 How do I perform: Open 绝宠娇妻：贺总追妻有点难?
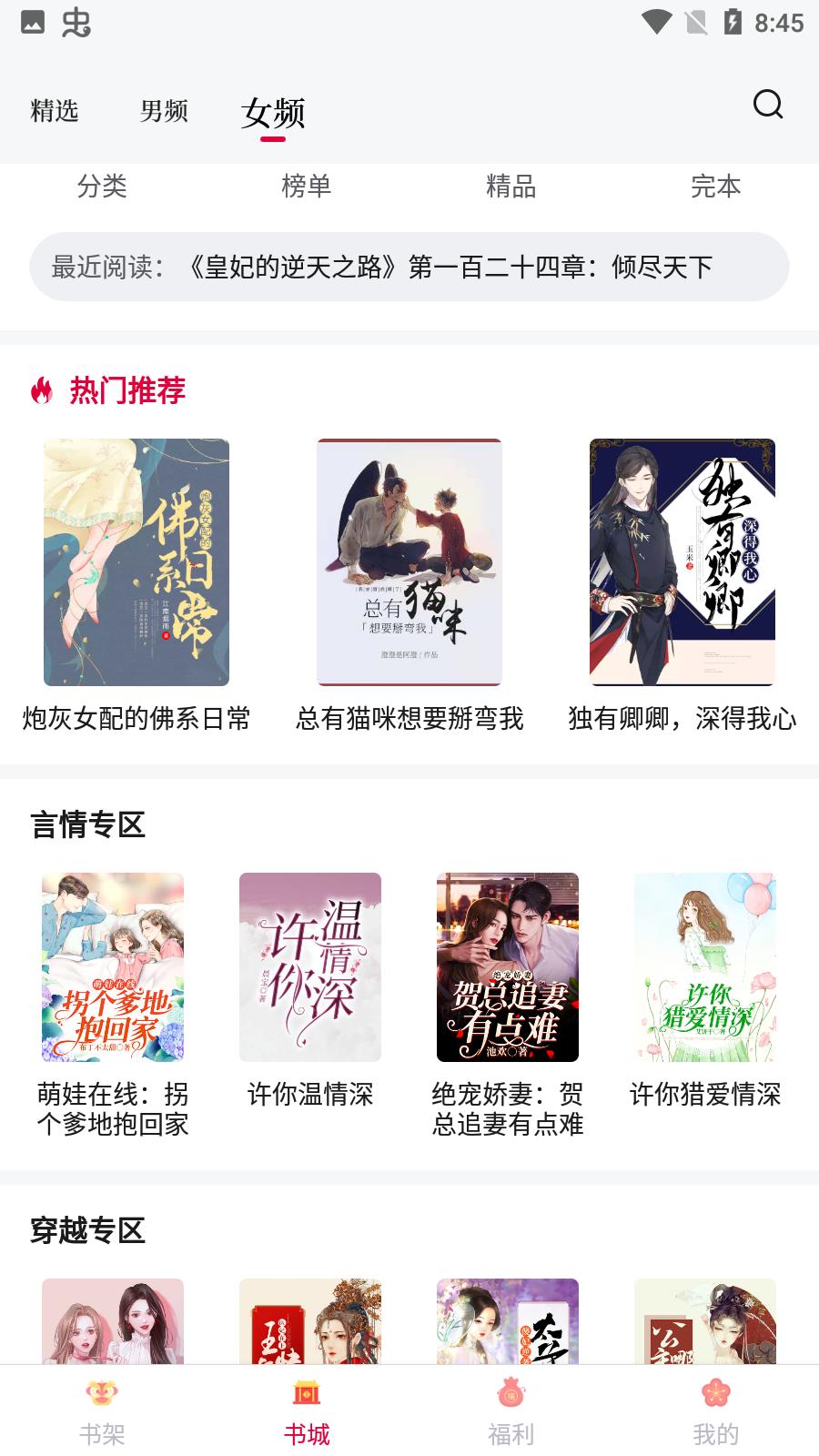pos(508,966)
